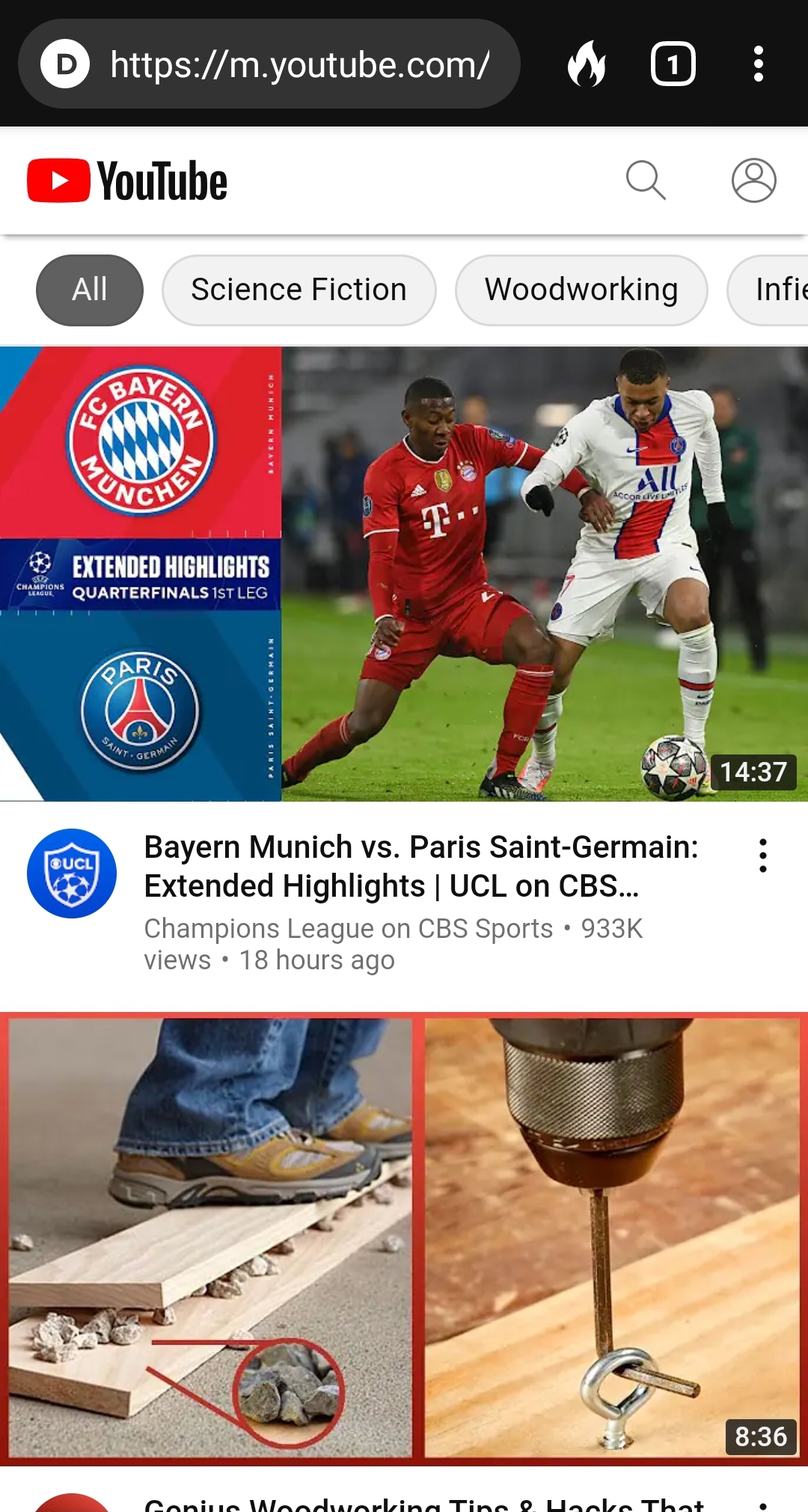
Task: Play the Bayern Munich vs PSG highlights video
Action: click(x=404, y=573)
